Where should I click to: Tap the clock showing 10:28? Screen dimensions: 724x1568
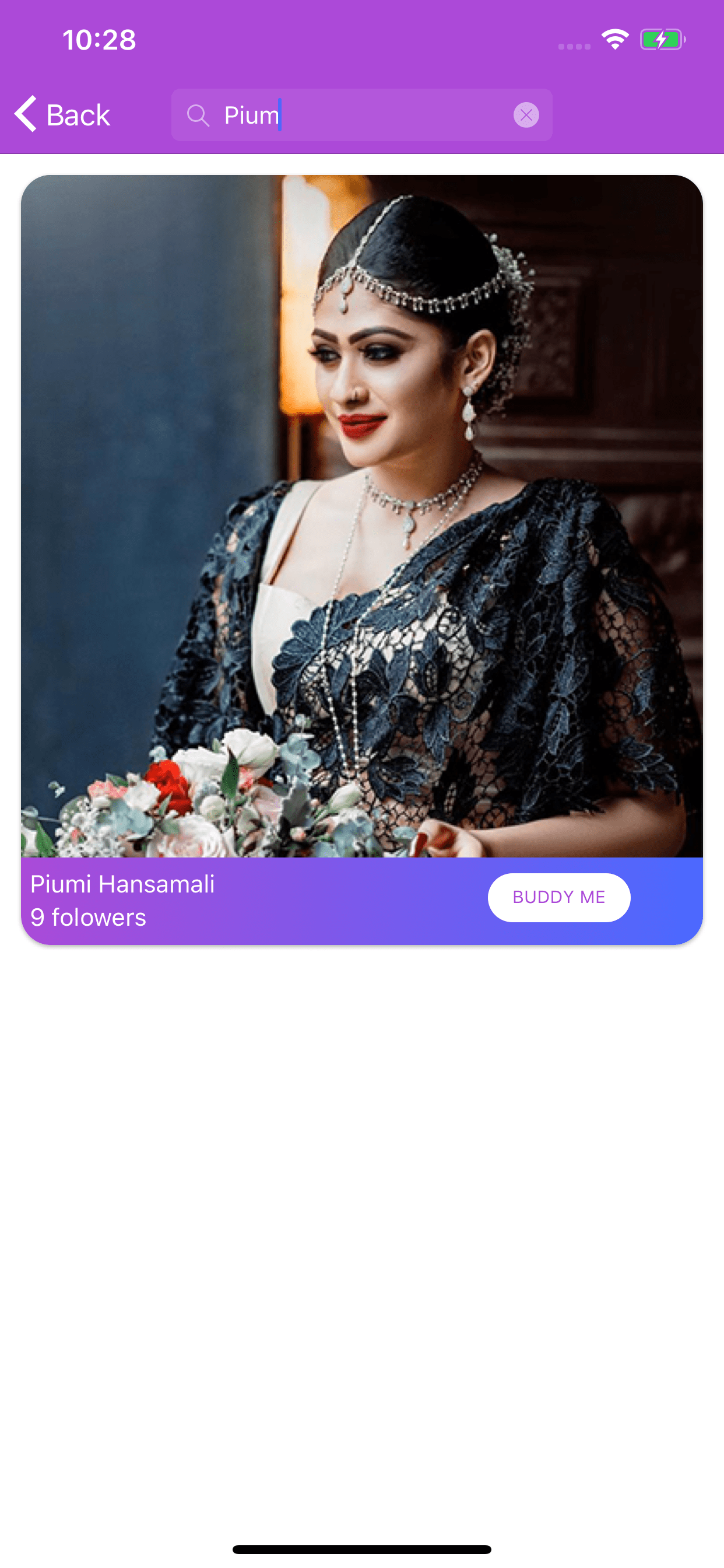pos(99,39)
